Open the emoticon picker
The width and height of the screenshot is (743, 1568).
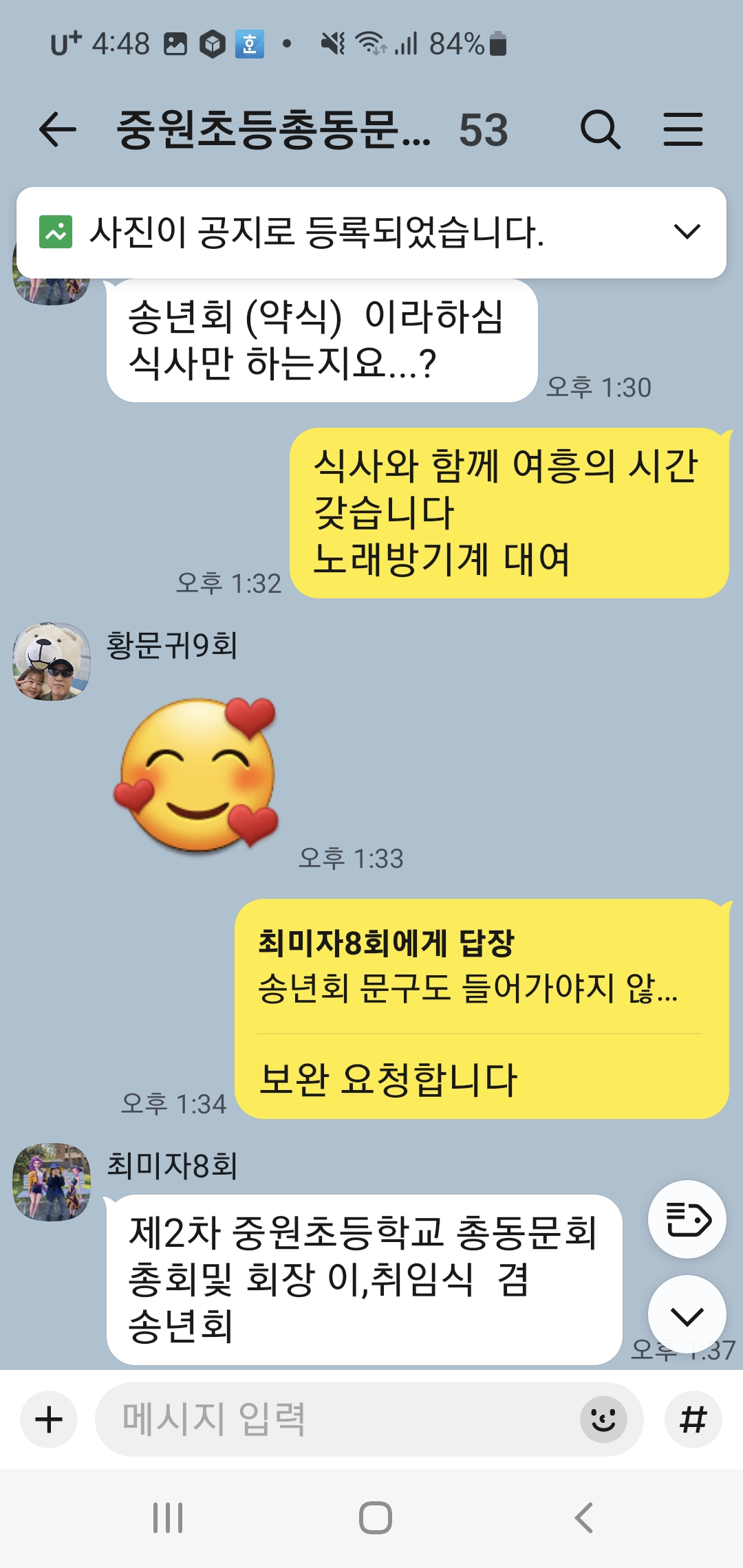pyautogui.click(x=603, y=1419)
